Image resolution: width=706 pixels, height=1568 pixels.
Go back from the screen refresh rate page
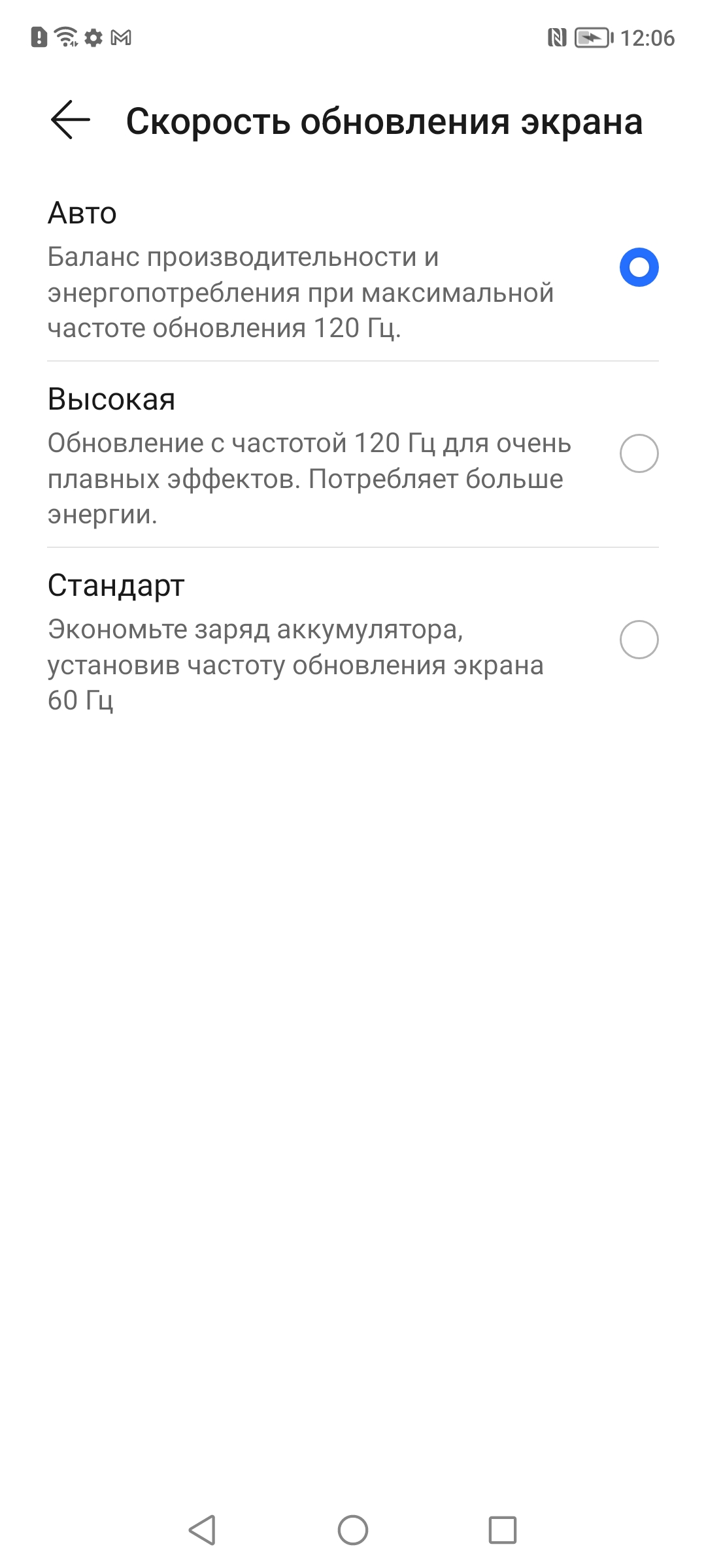tap(70, 120)
